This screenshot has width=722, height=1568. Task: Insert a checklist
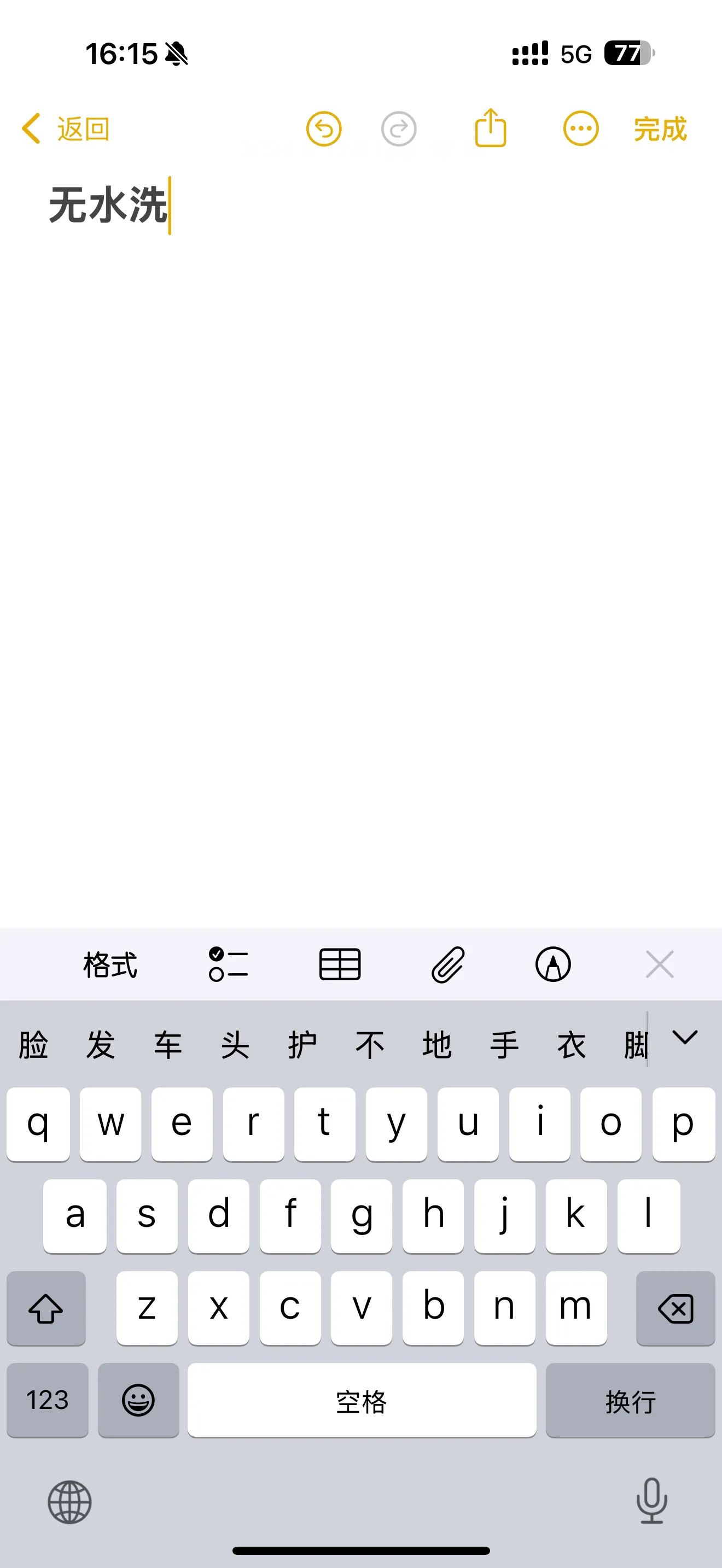click(228, 965)
